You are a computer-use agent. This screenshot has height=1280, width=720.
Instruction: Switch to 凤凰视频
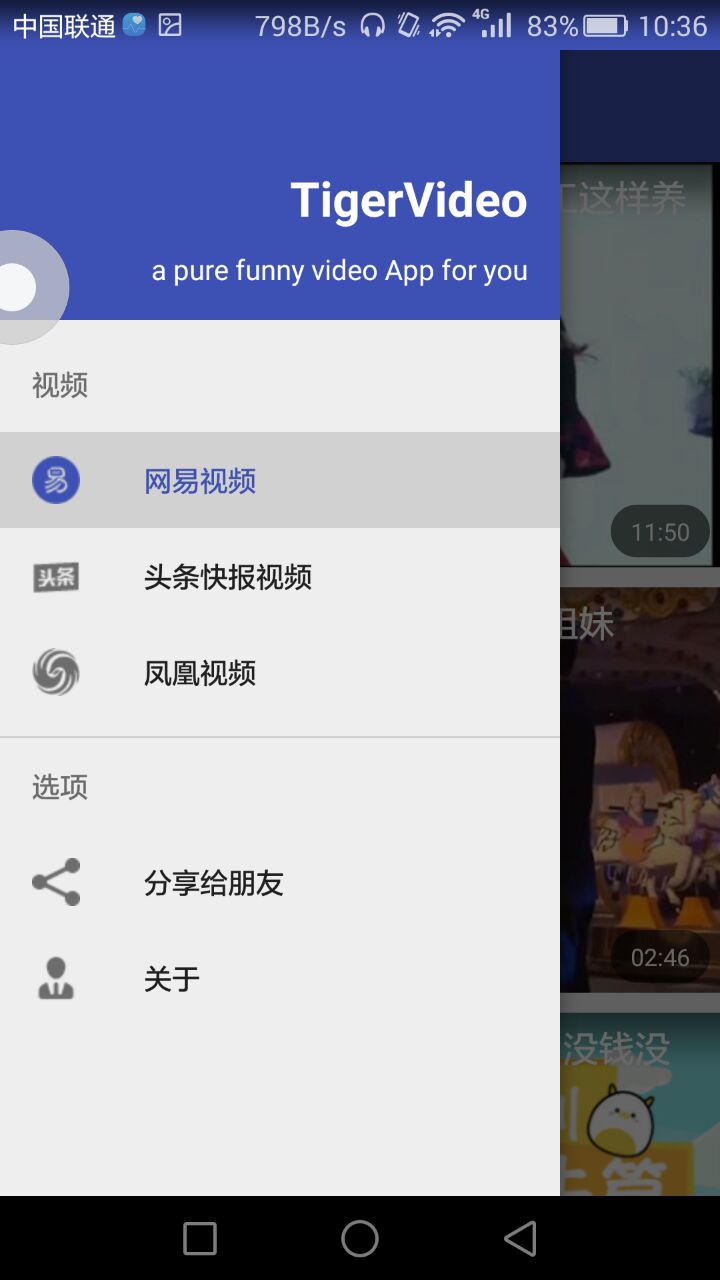coord(280,672)
